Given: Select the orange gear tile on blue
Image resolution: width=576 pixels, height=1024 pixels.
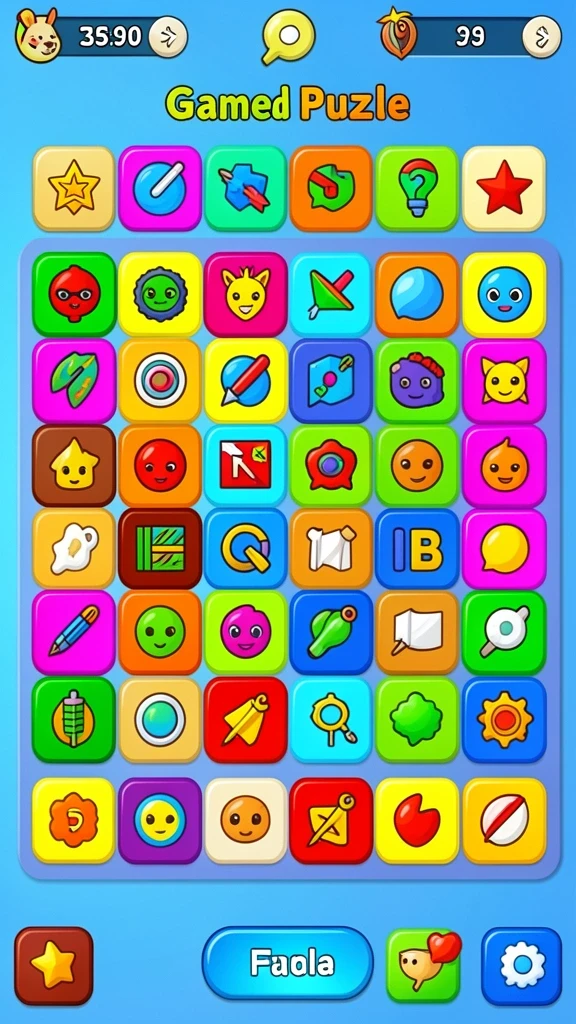Looking at the screenshot, I should click(x=504, y=720).
